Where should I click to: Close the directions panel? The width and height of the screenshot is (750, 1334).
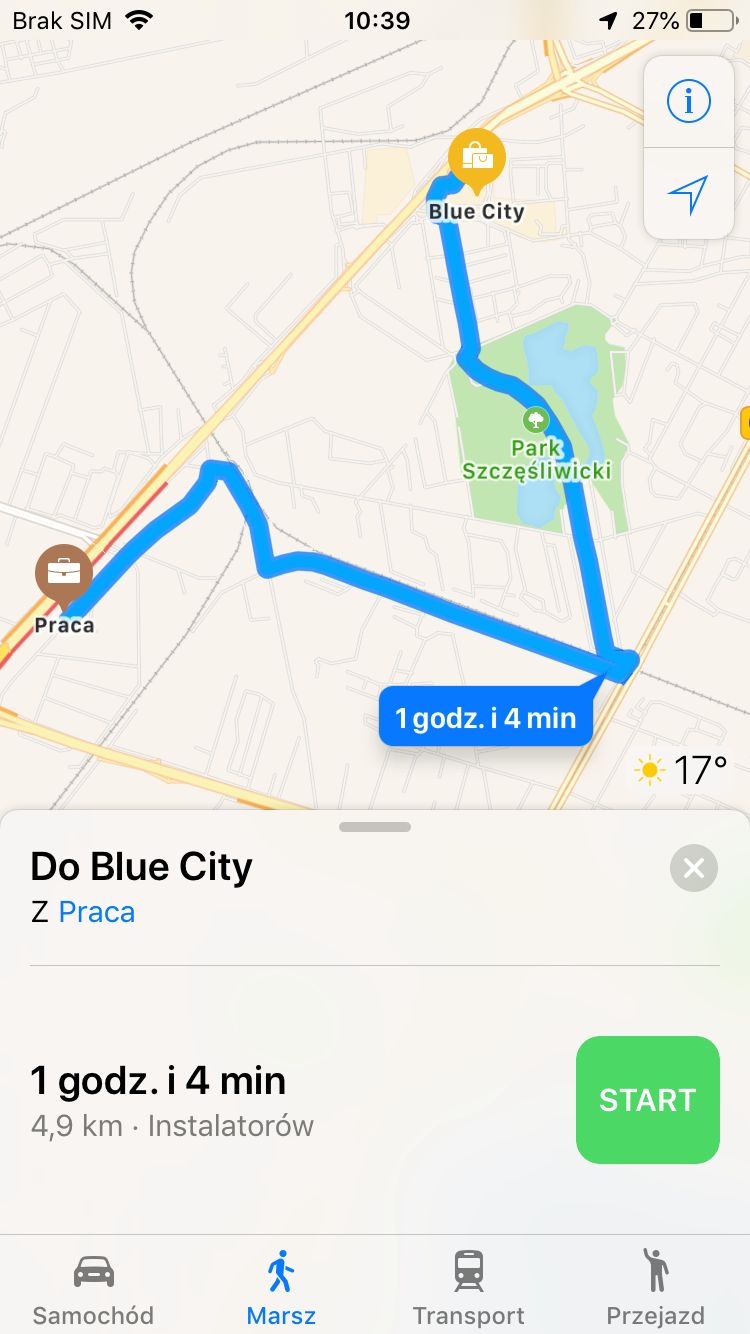(694, 868)
